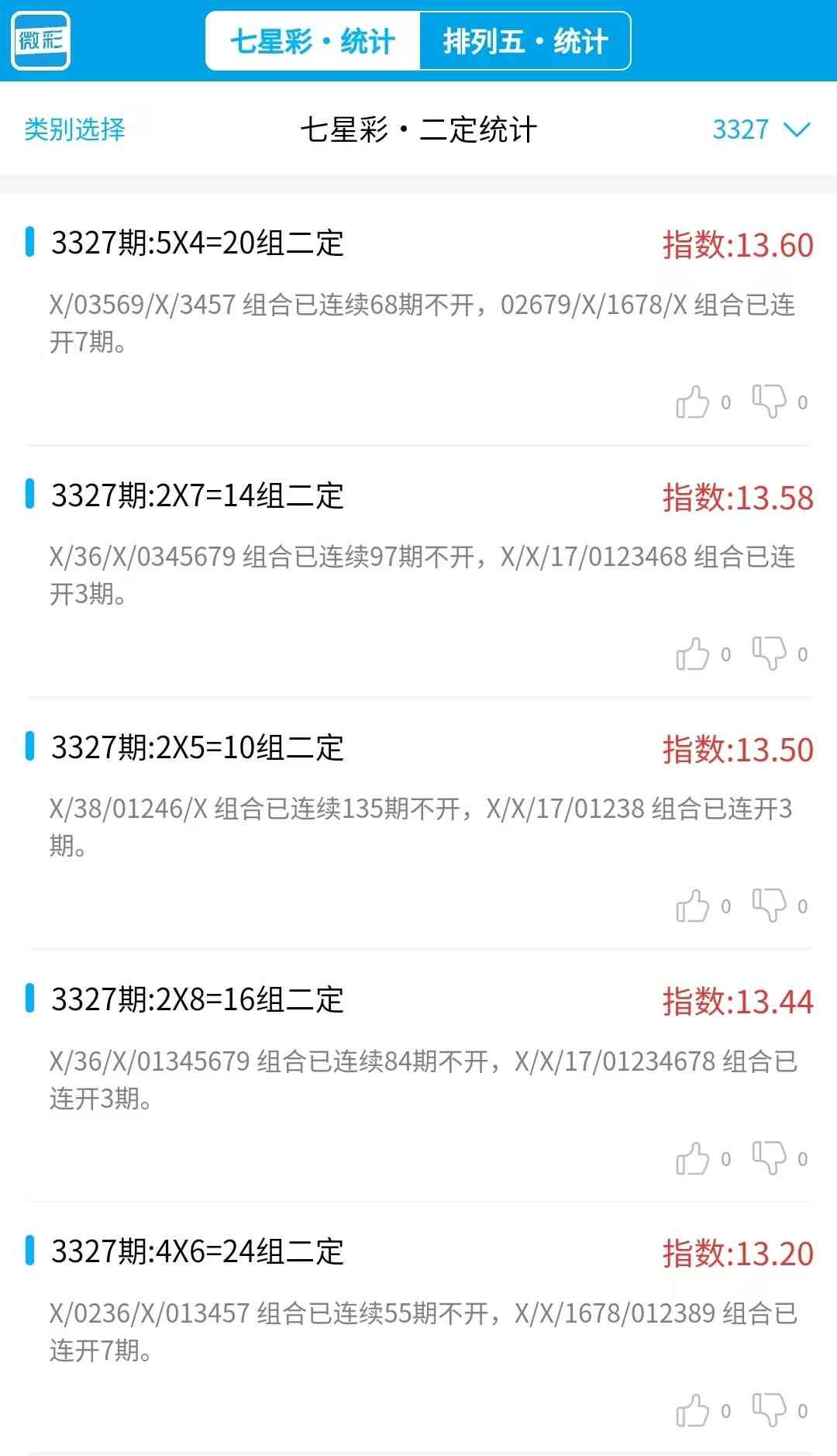Open 类别选择 category selector
The image size is (837, 1456).
pyautogui.click(x=74, y=129)
